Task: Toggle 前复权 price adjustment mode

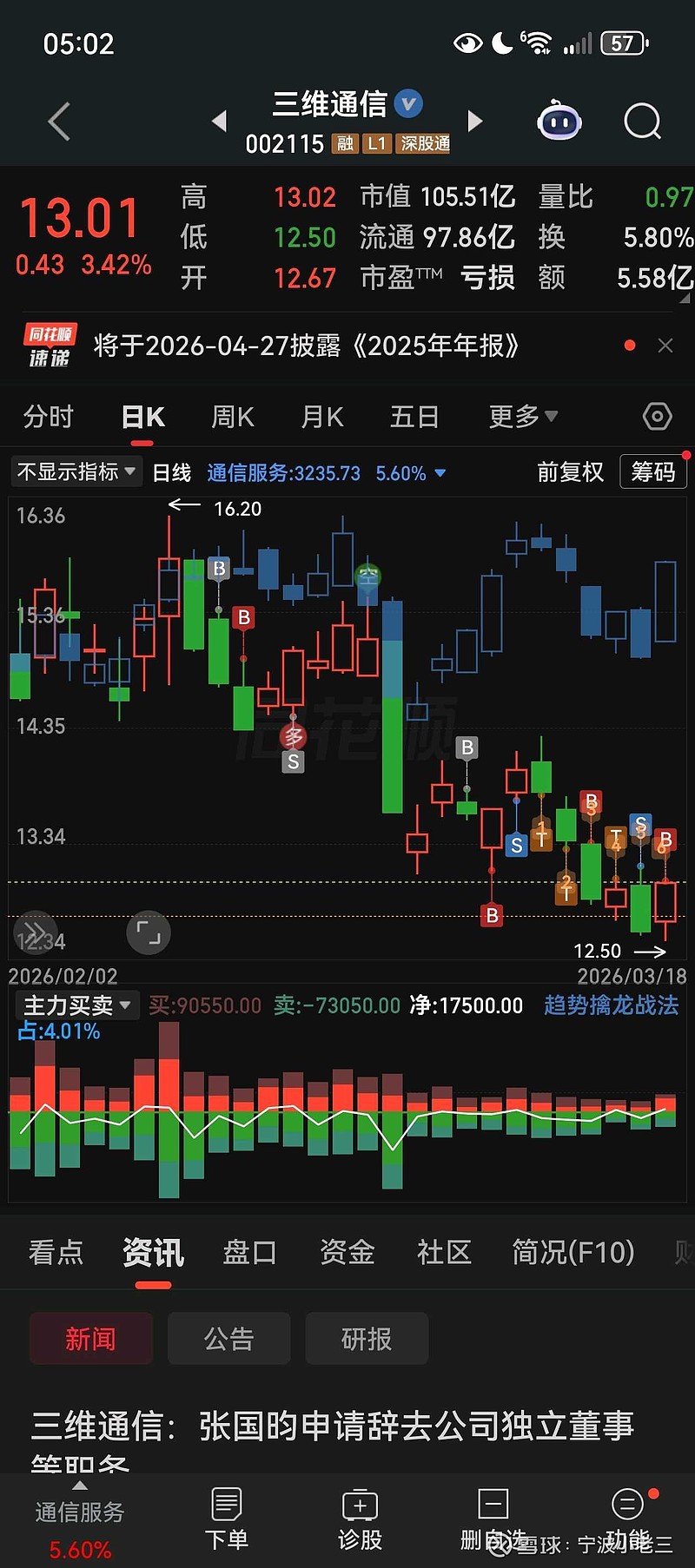Action: coord(571,472)
